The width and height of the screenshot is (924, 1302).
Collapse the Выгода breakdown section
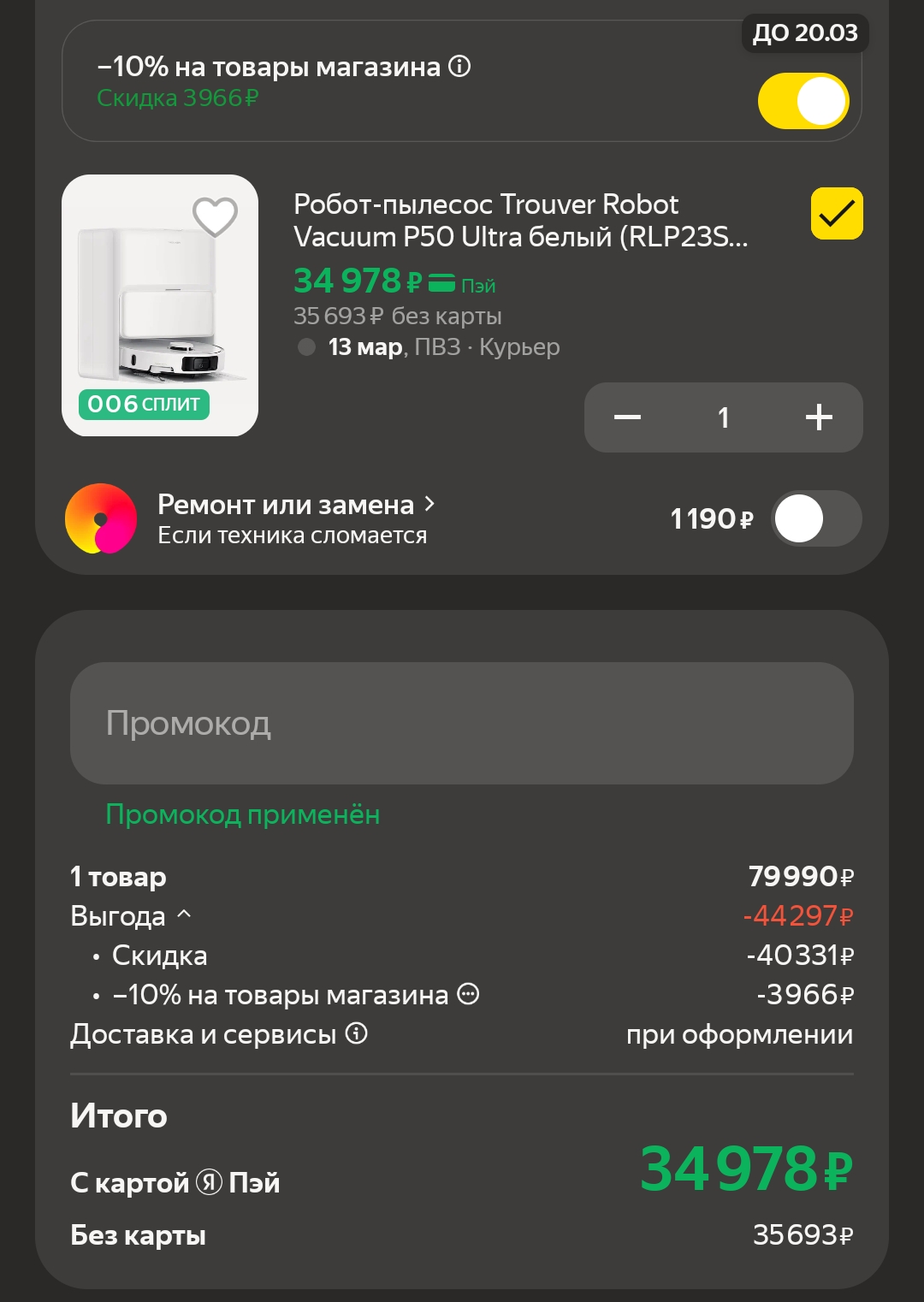coord(185,914)
